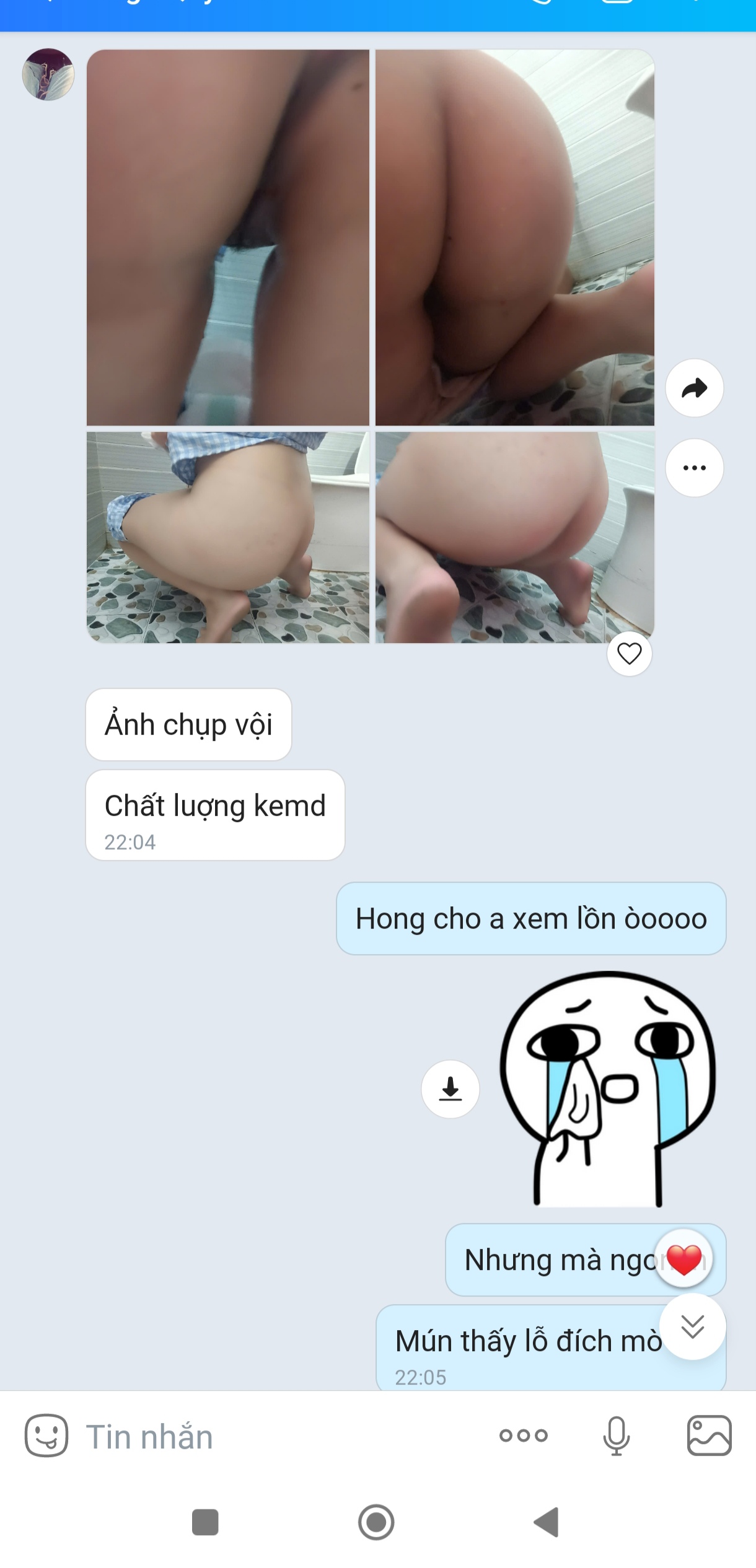Screen dimensions: 756x1568
Task: Open more options for the photo message
Action: coord(694,468)
